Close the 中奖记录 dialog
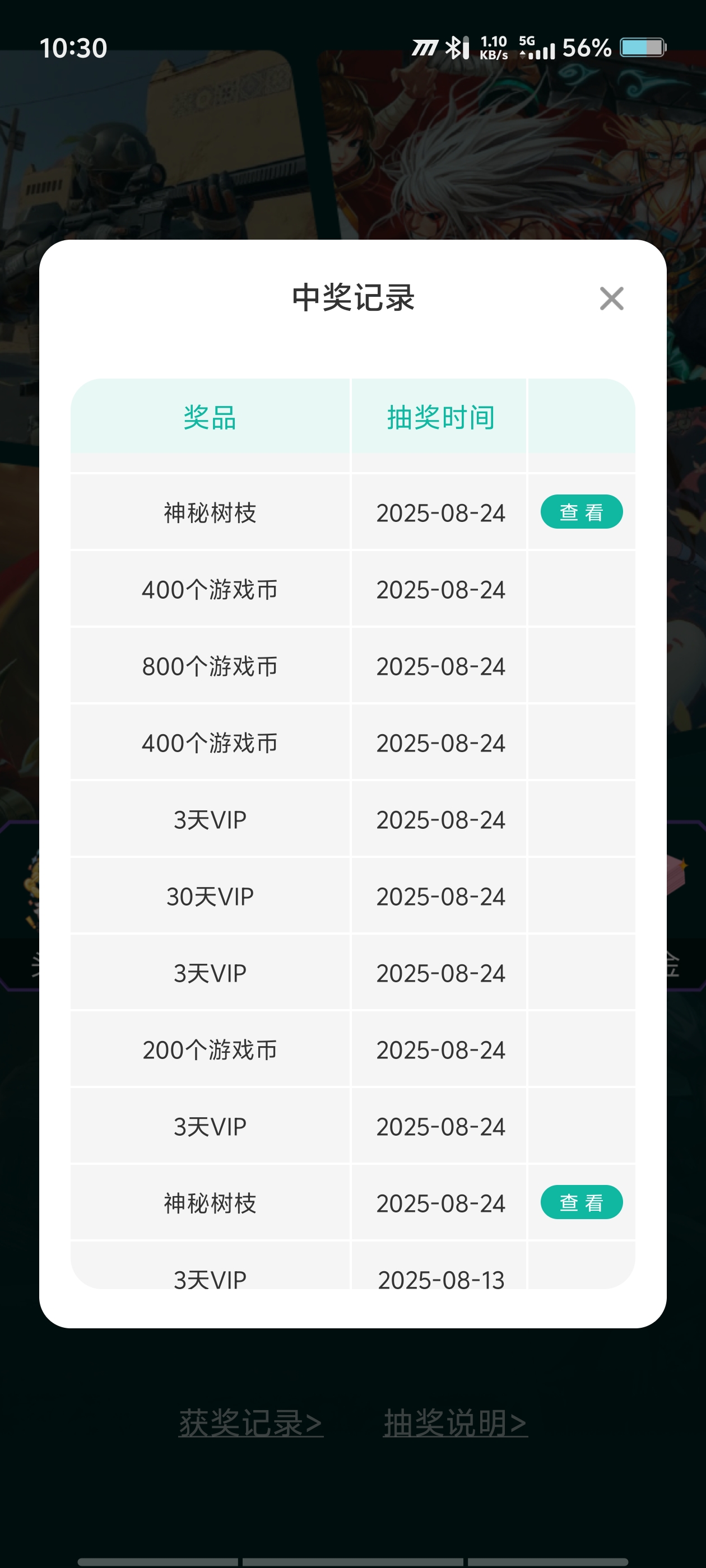Screen dimensions: 706x1568 click(x=611, y=298)
